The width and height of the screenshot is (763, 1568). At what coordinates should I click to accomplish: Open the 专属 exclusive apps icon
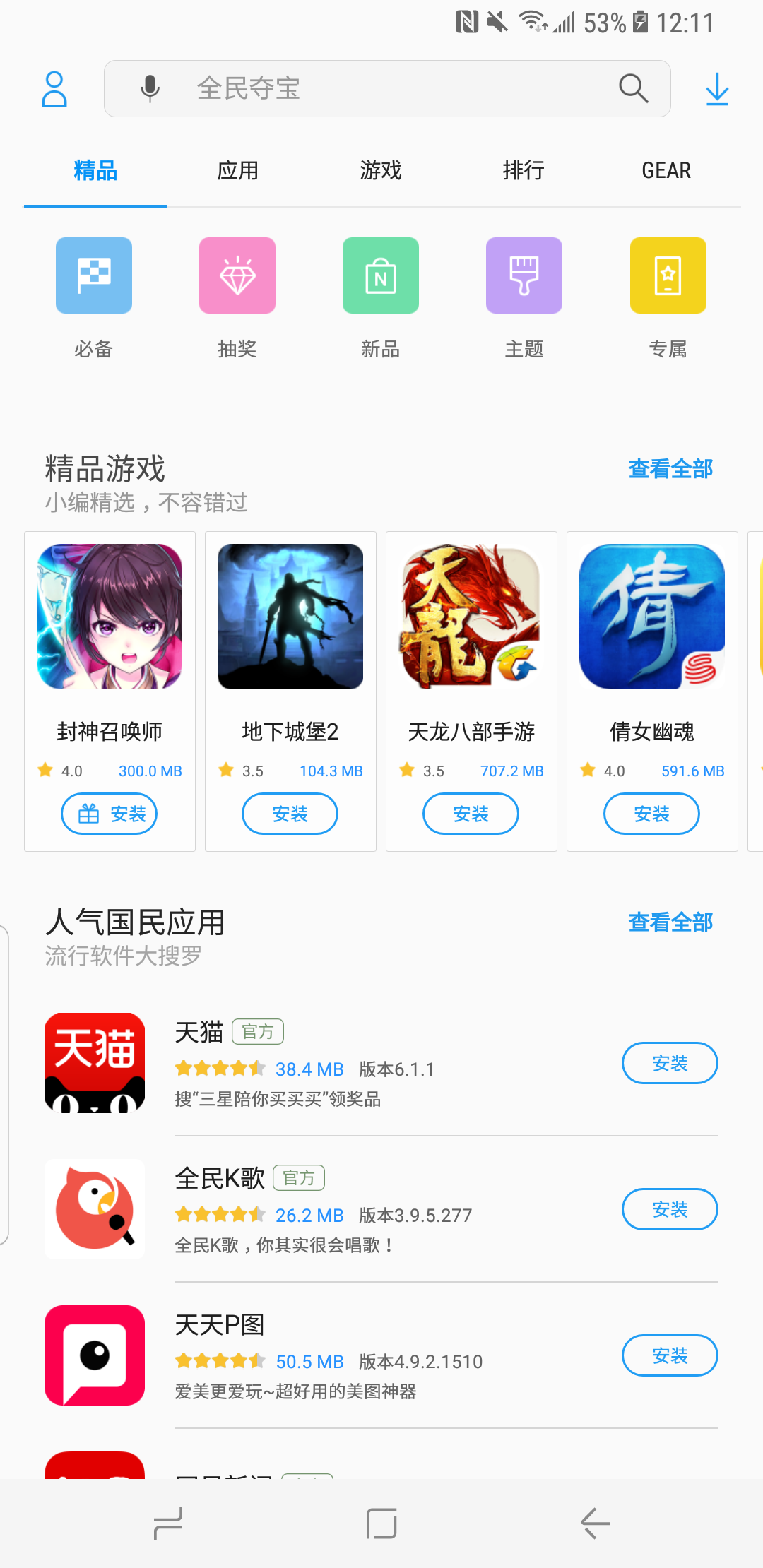(x=667, y=275)
